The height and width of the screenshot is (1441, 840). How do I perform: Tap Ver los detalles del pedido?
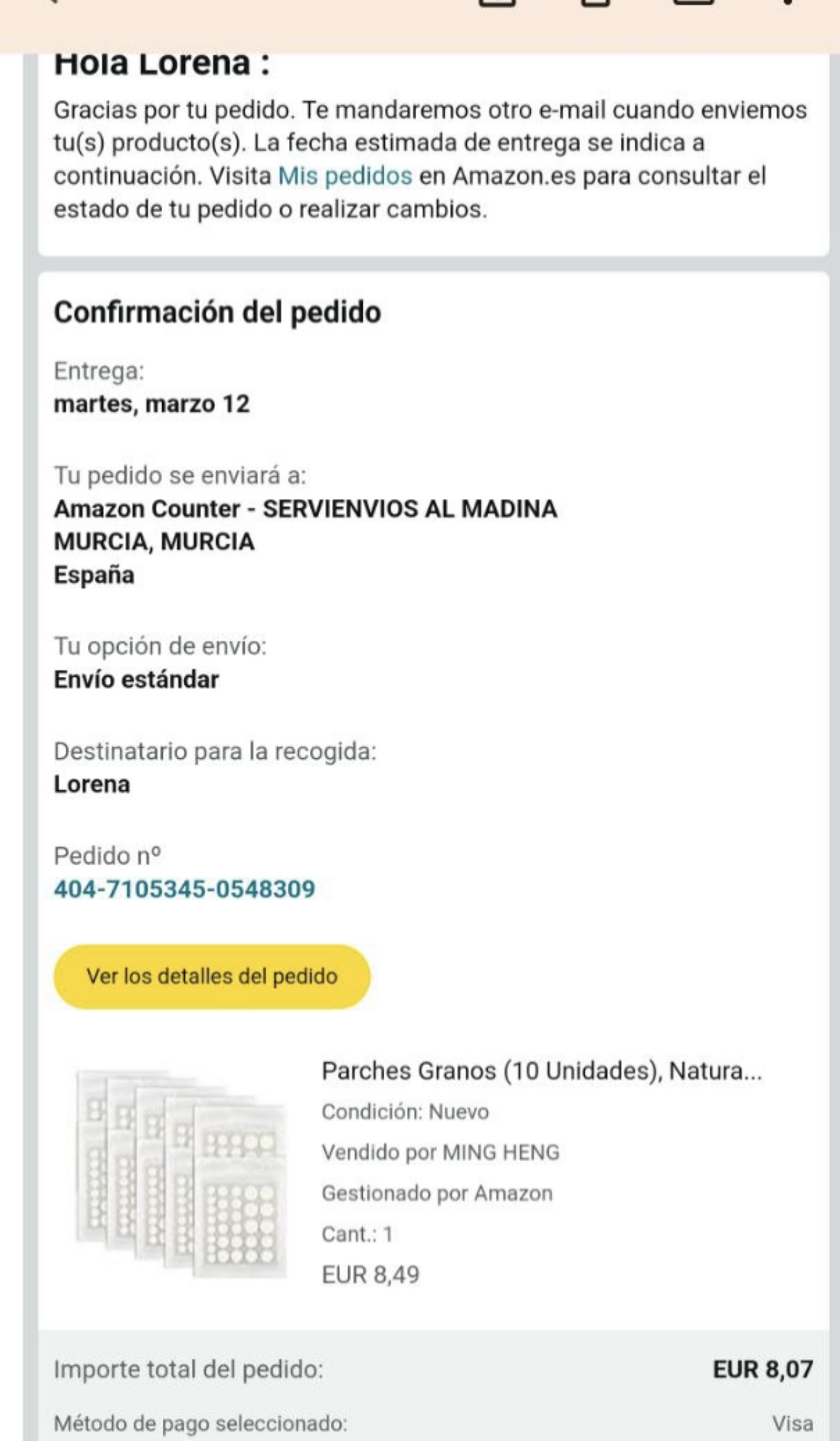212,977
